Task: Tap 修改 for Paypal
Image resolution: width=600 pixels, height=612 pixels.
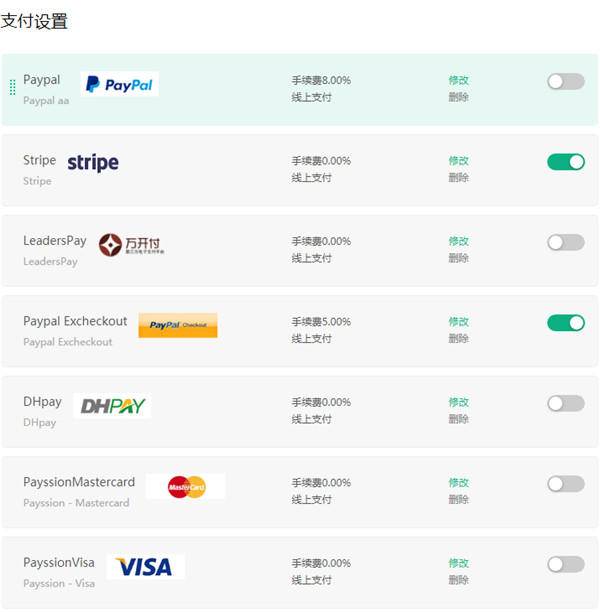Action: pyautogui.click(x=458, y=80)
